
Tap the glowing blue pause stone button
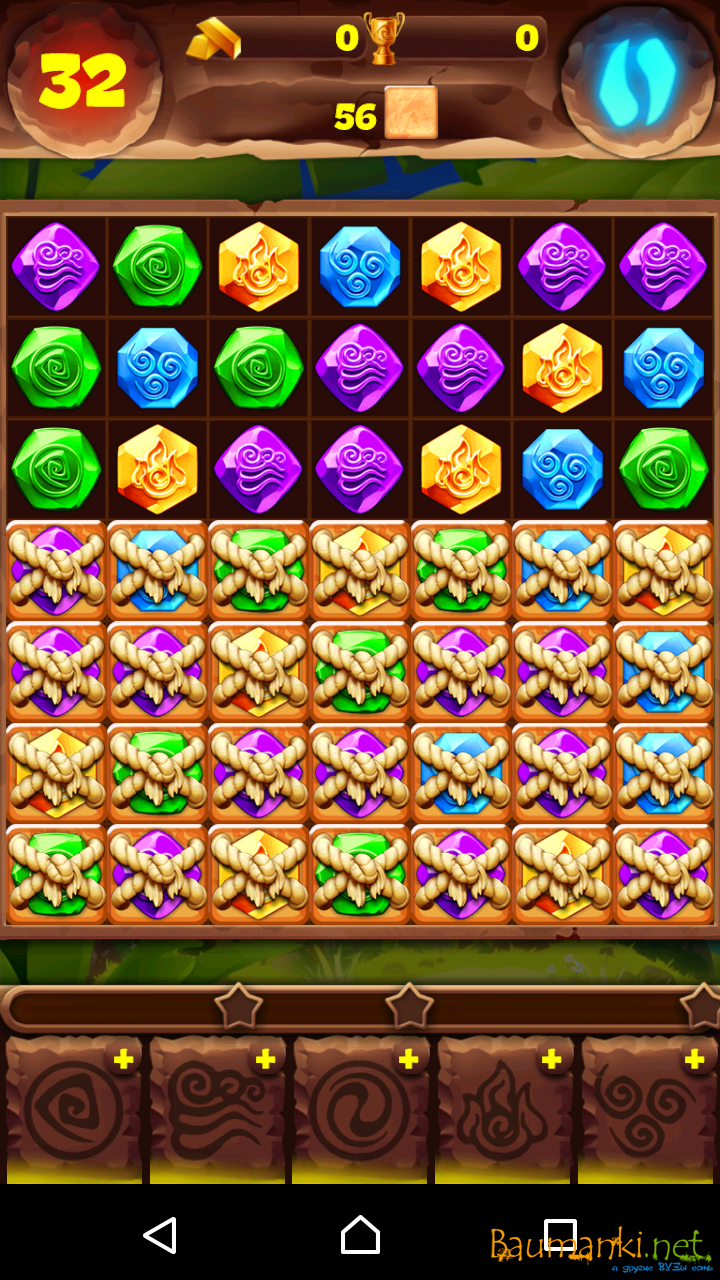637,80
